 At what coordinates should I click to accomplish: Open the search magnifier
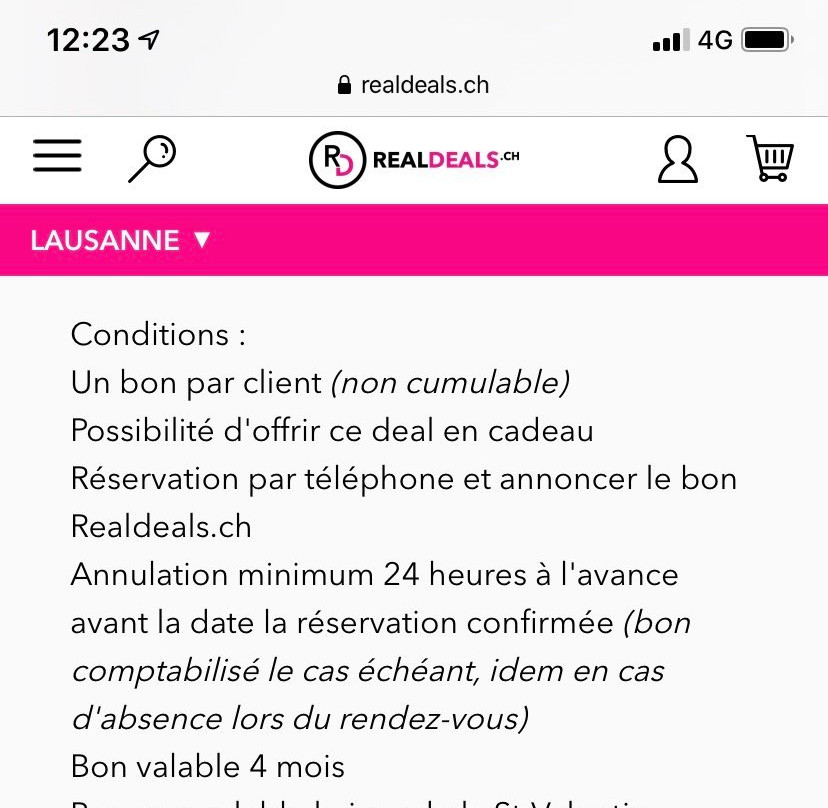tap(152, 159)
